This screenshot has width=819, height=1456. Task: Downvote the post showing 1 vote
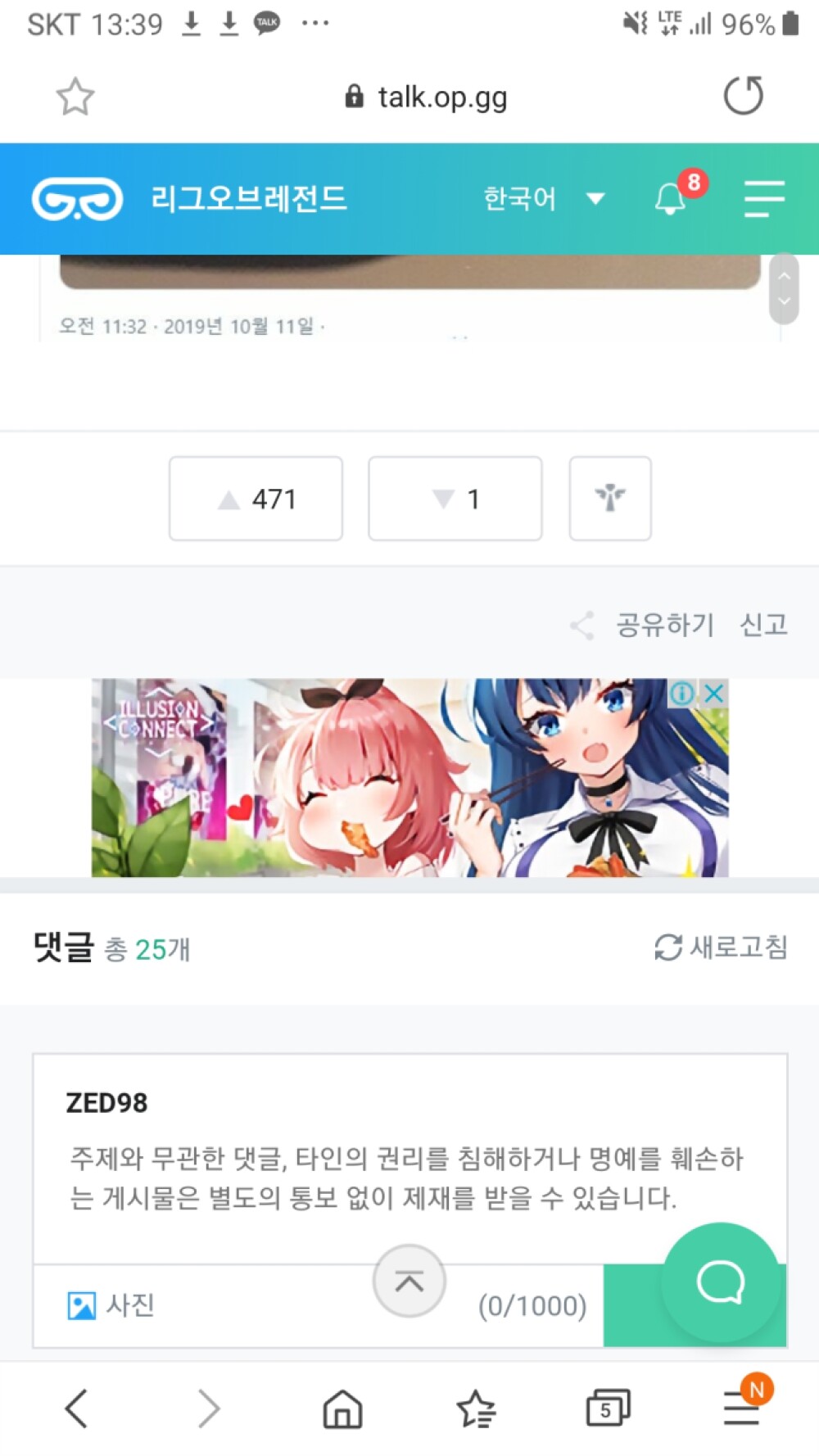pyautogui.click(x=455, y=499)
